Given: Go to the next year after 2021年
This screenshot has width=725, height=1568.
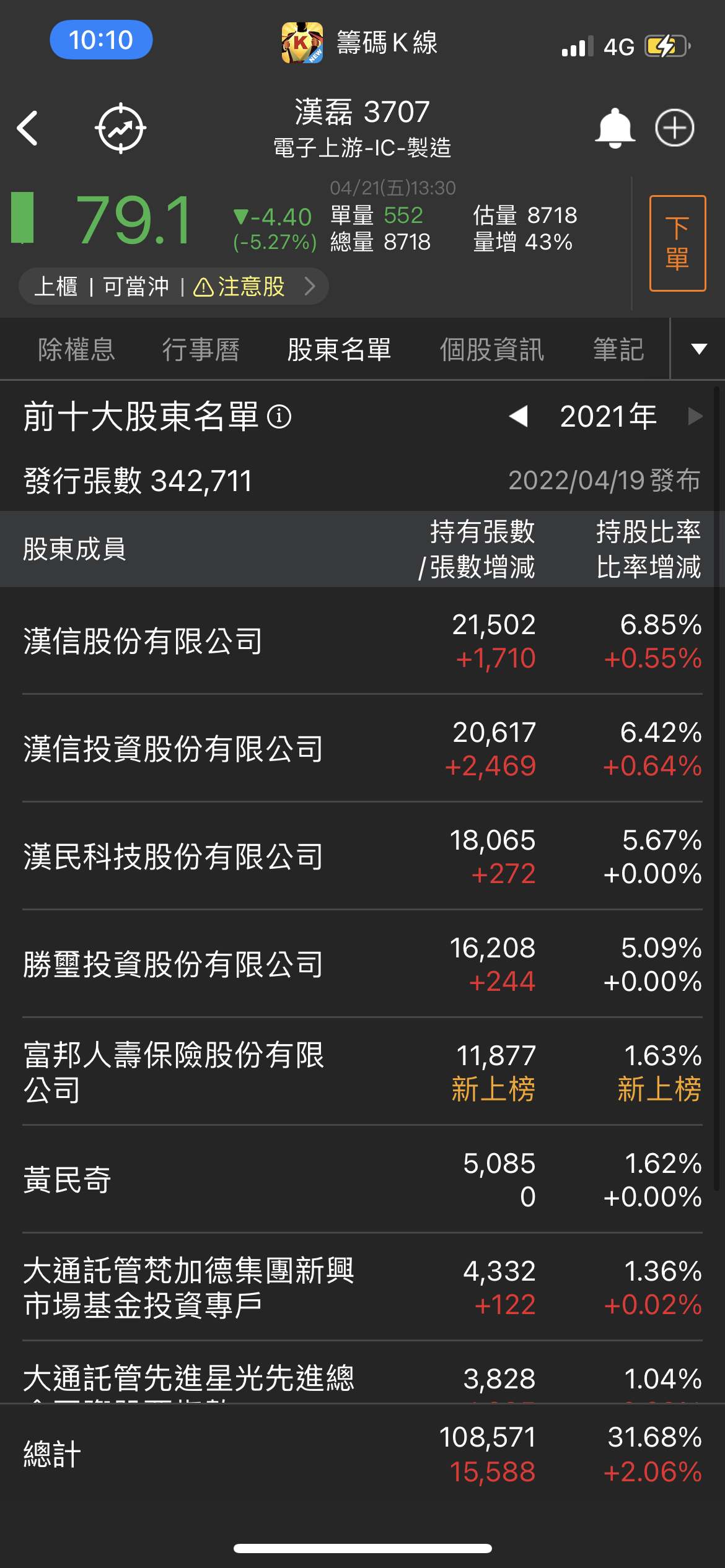Looking at the screenshot, I should click(x=695, y=416).
